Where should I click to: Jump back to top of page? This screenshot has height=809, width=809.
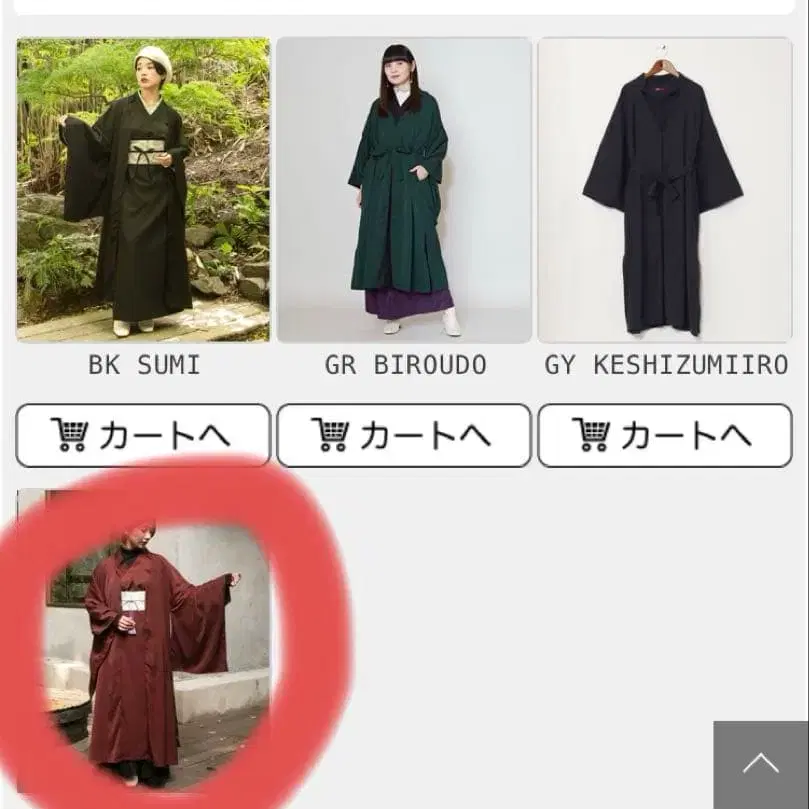point(760,765)
